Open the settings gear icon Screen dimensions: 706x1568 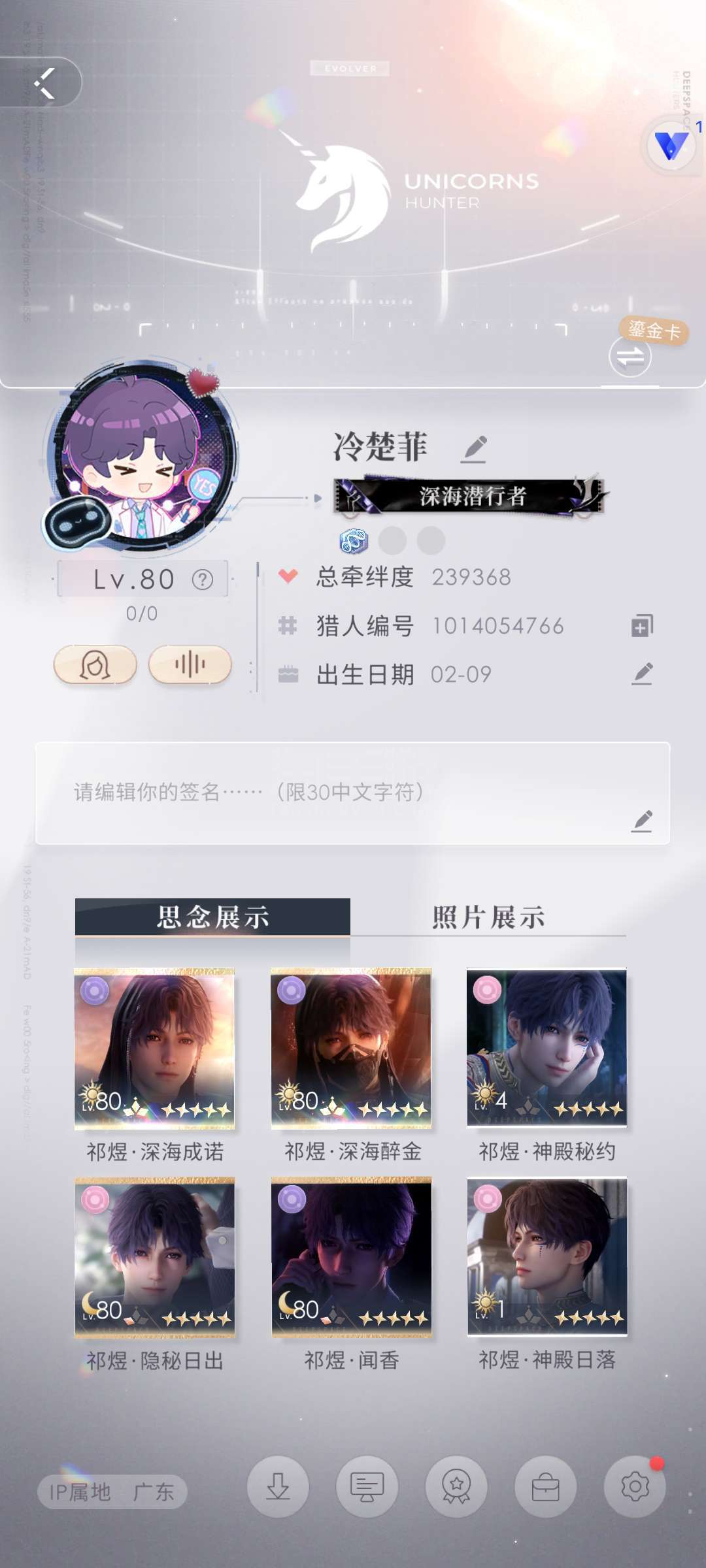[635, 1486]
